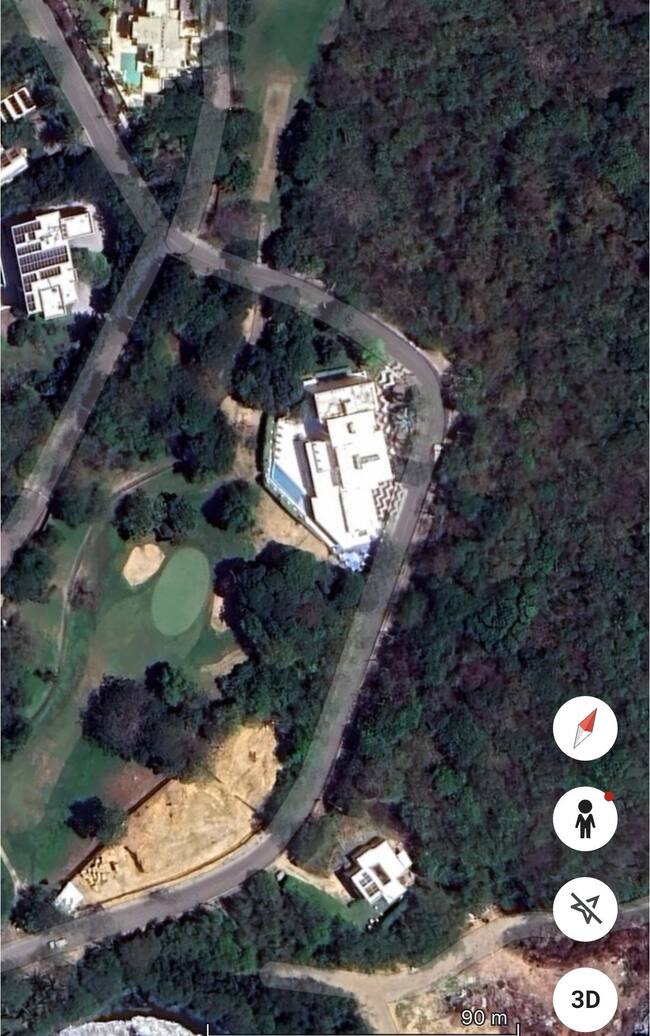Tap the compass to reset north
The image size is (650, 1036).
point(585,728)
